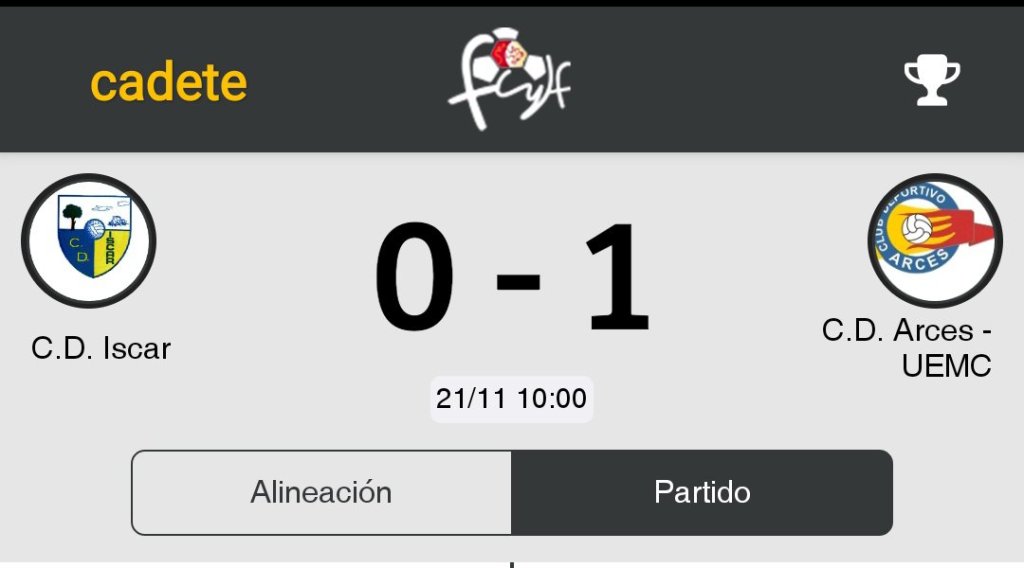Select the Partido tab
The image size is (1024, 568).
coord(702,492)
